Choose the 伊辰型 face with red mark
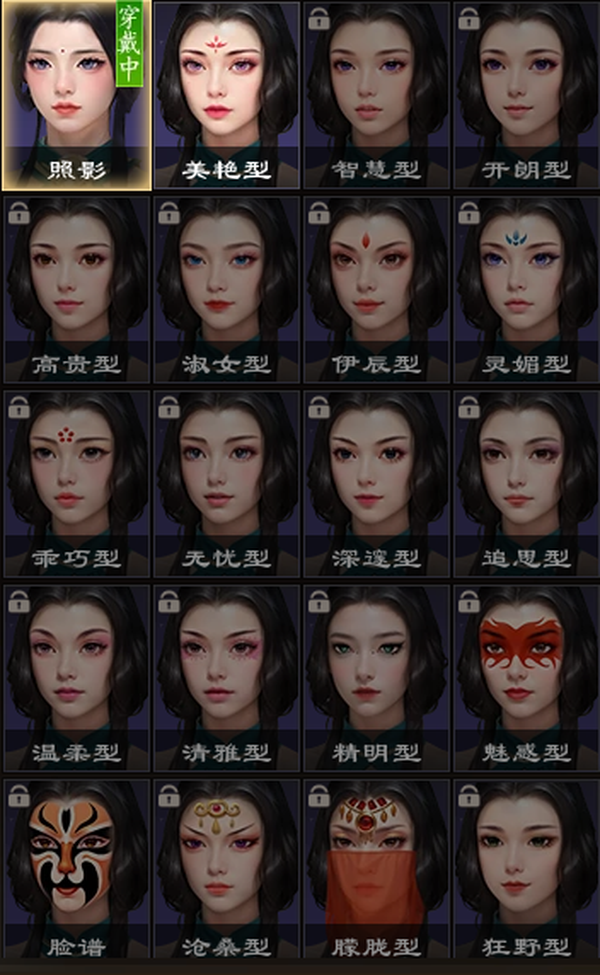The width and height of the screenshot is (600, 975). pyautogui.click(x=376, y=290)
